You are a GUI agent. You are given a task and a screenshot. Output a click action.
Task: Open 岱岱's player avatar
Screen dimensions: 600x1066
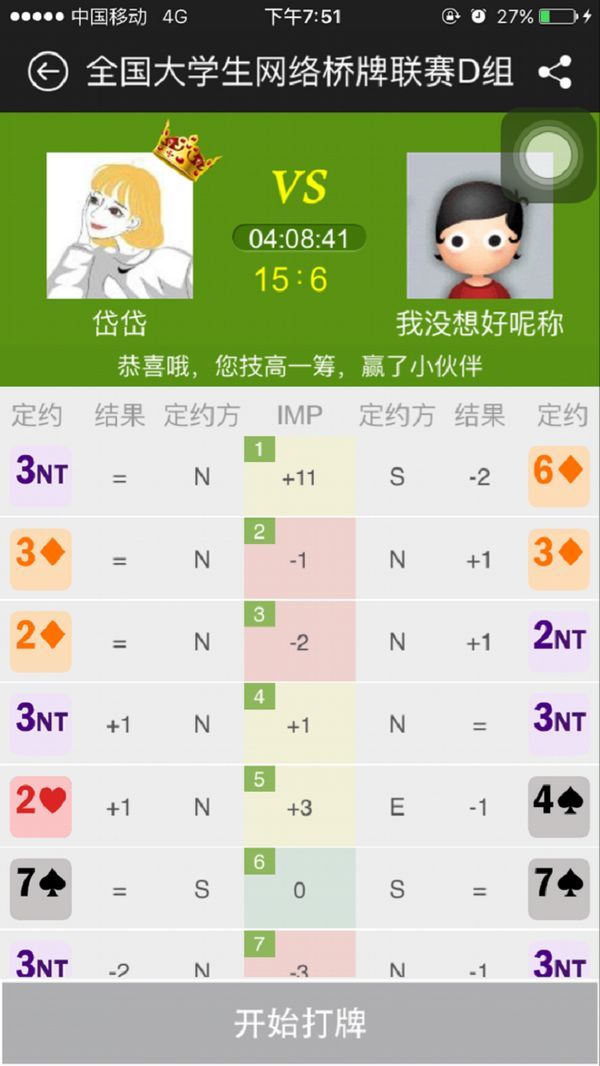(120, 226)
